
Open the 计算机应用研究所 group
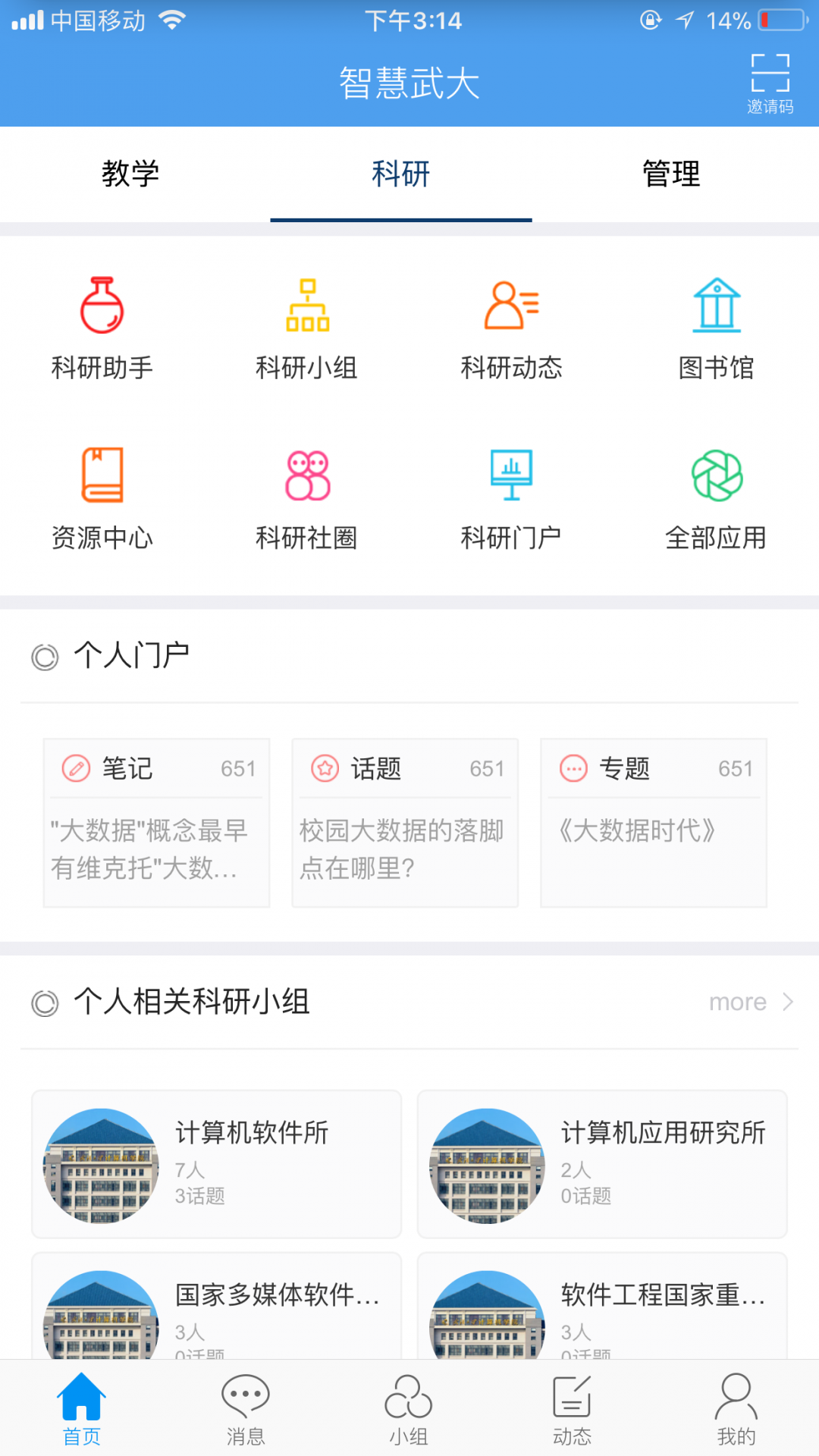tap(602, 1164)
